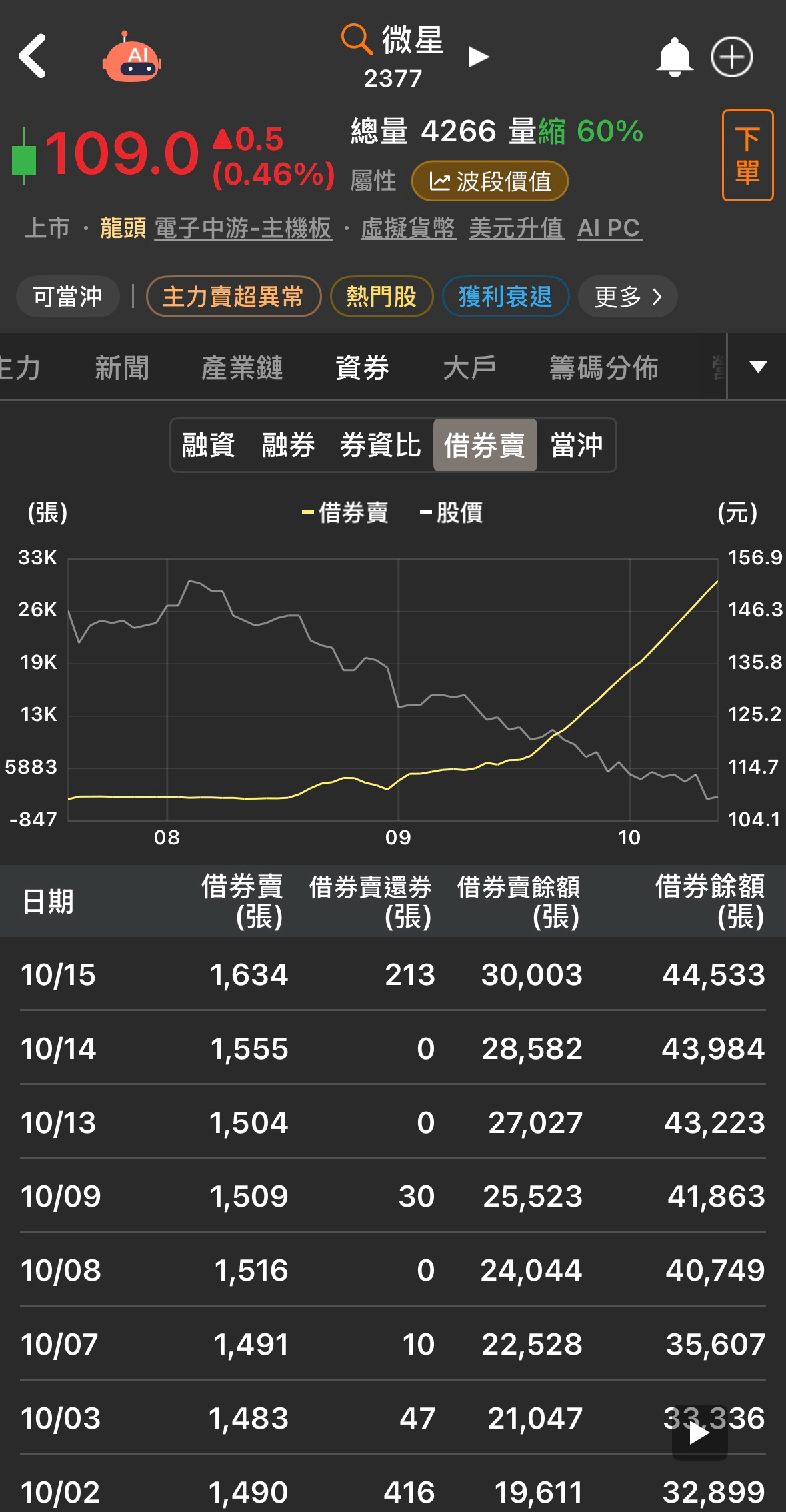
Task: Select the 融資 segment
Action: coord(209,445)
